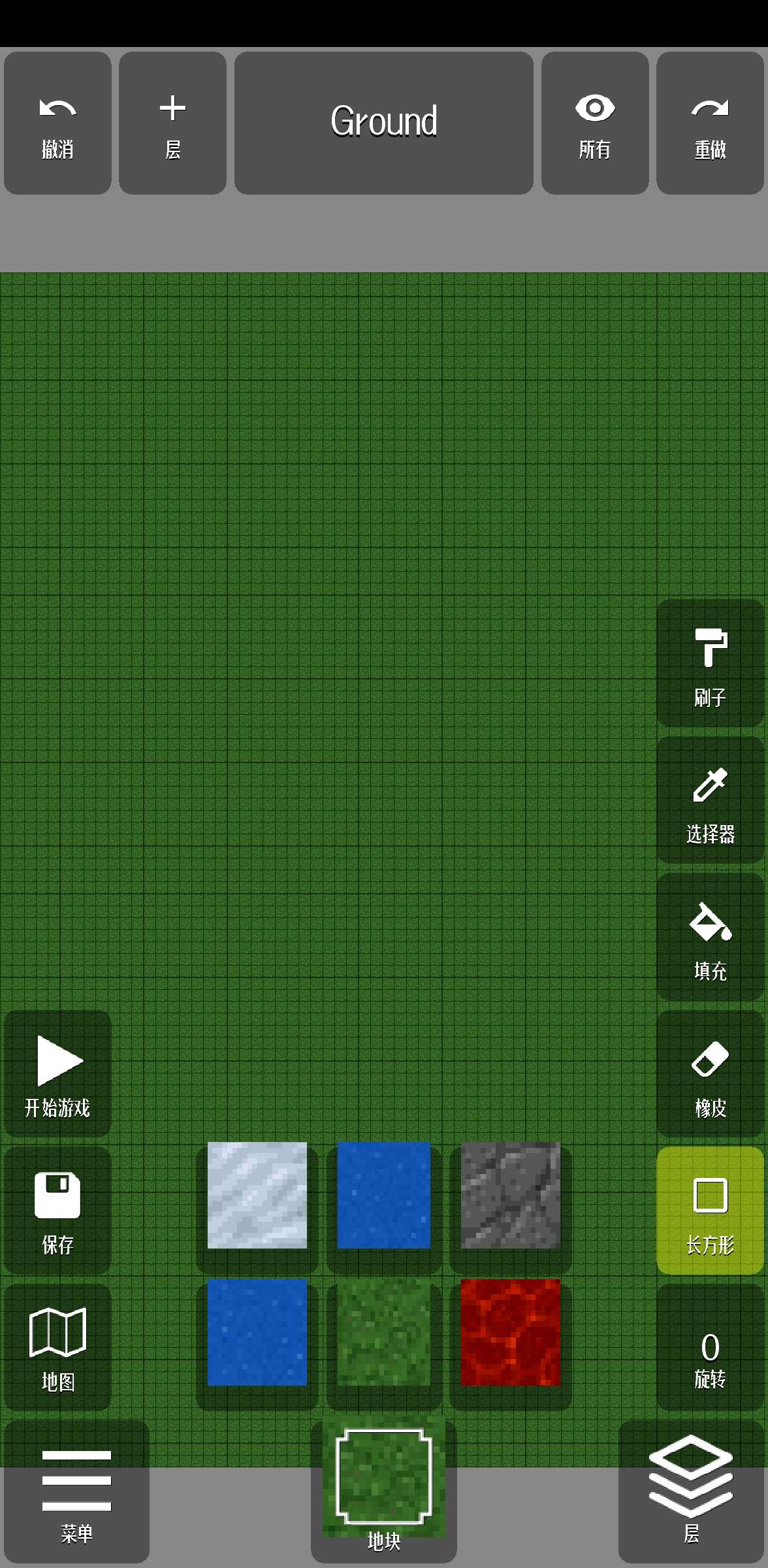Screen dimensions: 768x1568
Task: Change rotation value (旋转)
Action: (x=710, y=1348)
